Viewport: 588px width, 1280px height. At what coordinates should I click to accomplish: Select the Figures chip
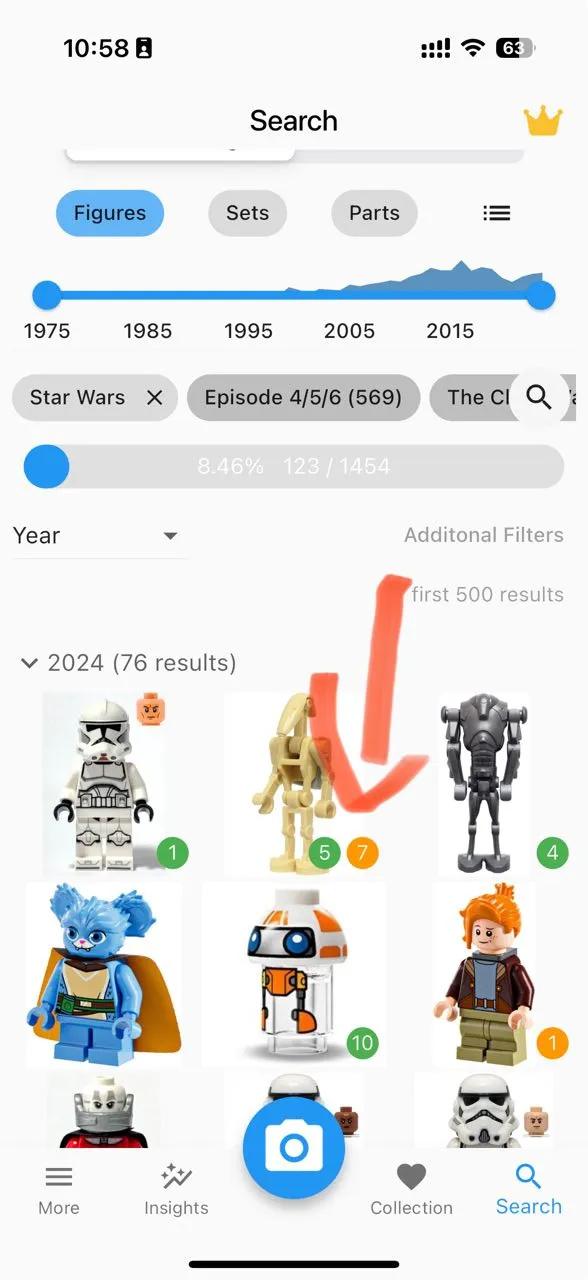(x=110, y=213)
